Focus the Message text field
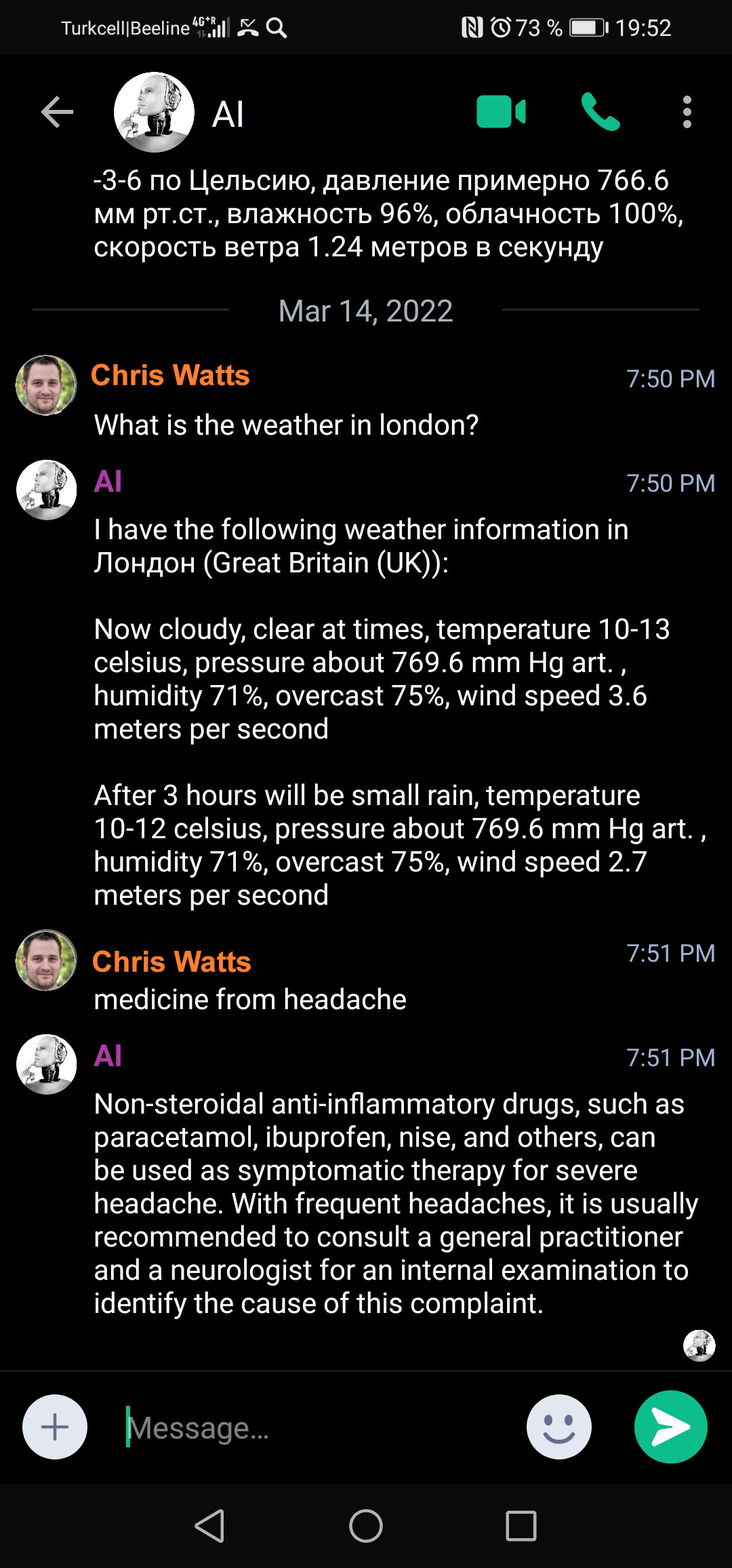 (319, 1428)
